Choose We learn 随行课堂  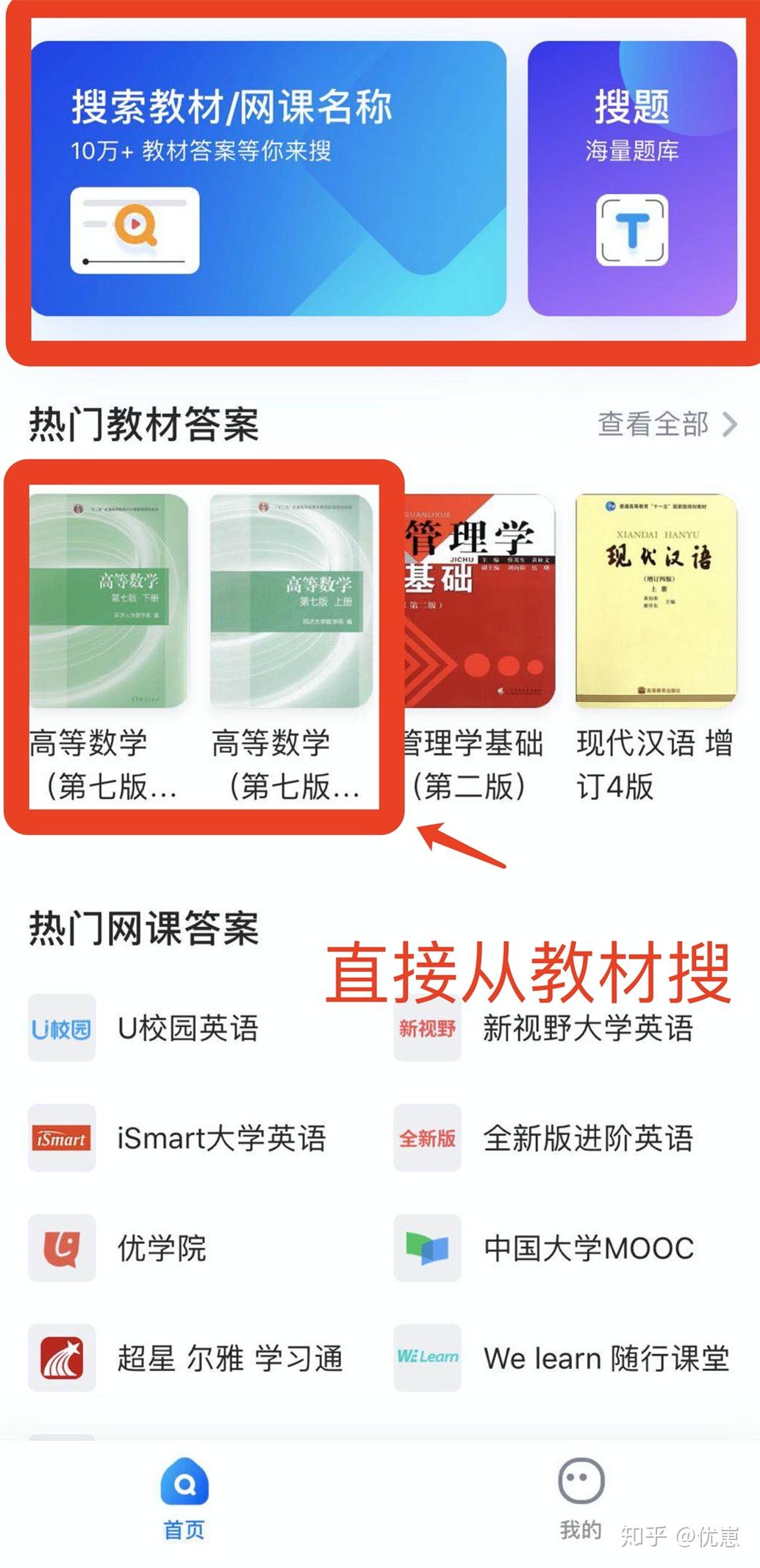pyautogui.click(x=563, y=1358)
